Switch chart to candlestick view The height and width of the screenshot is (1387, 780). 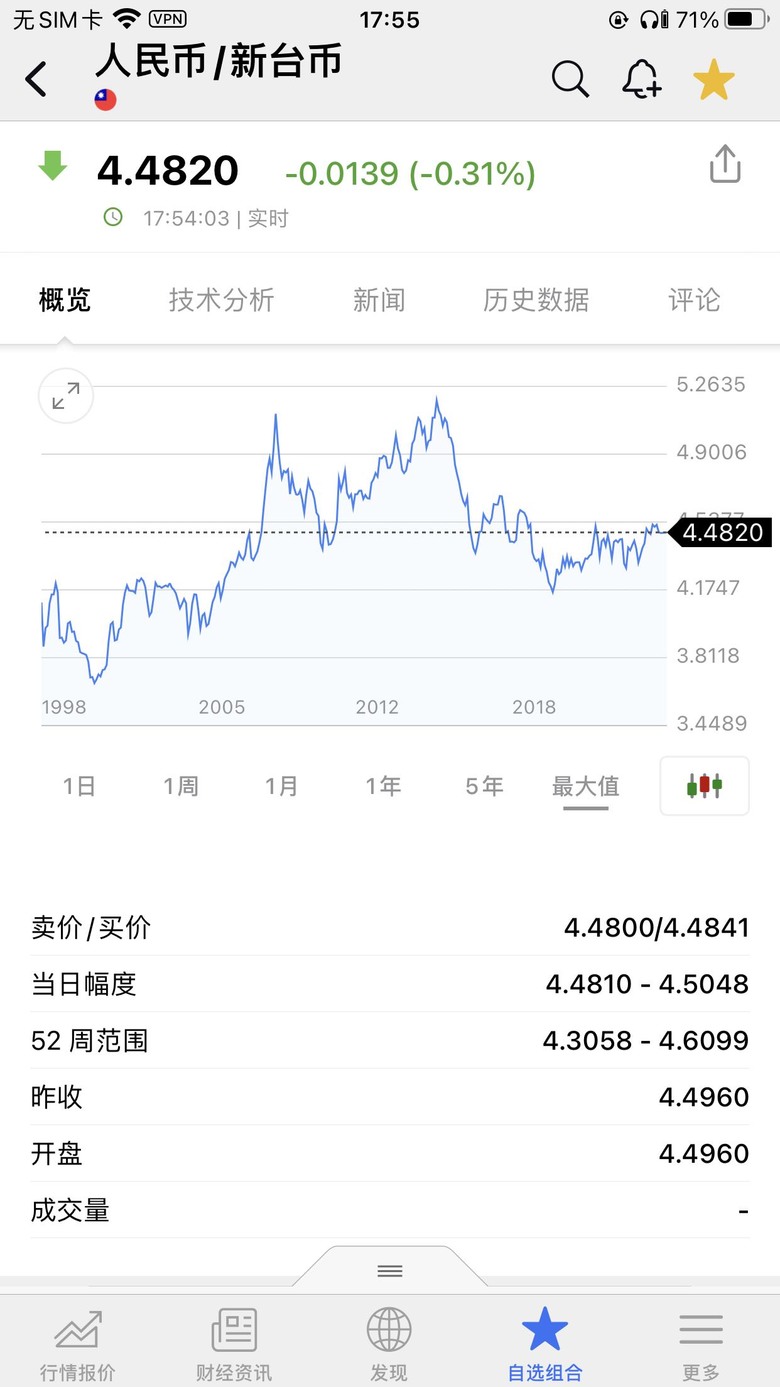(704, 786)
